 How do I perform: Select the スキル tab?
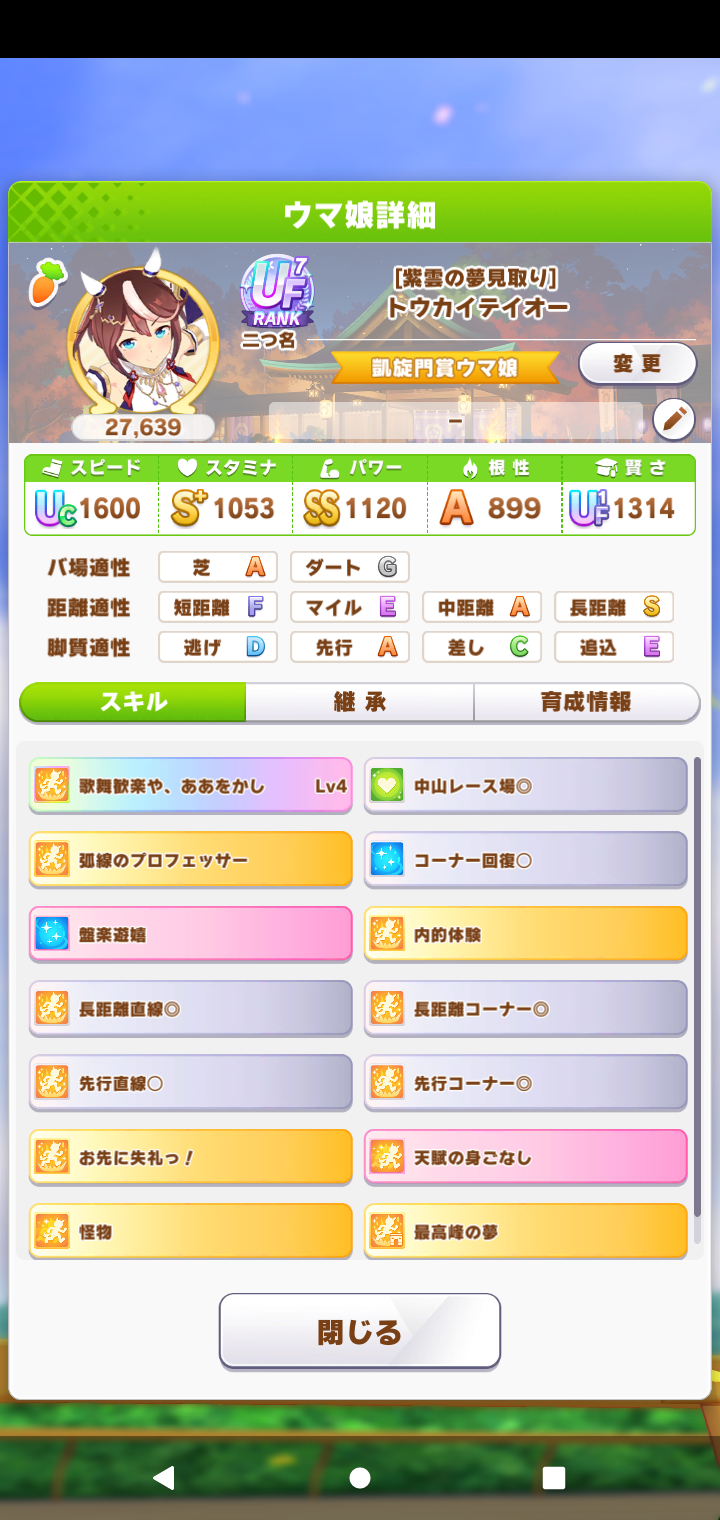coord(133,702)
